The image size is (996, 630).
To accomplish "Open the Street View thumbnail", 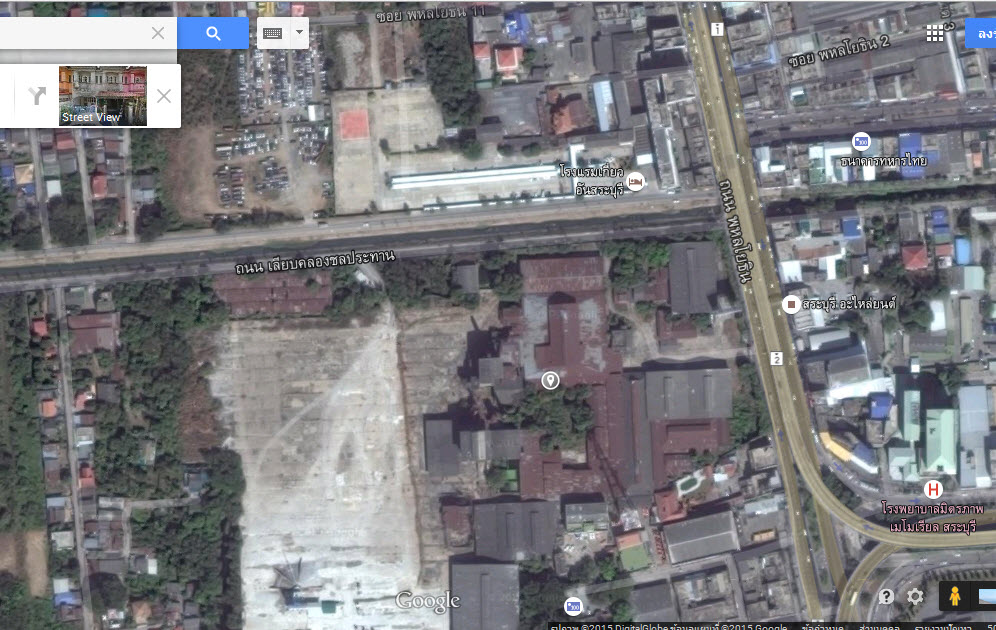I will point(103,96).
